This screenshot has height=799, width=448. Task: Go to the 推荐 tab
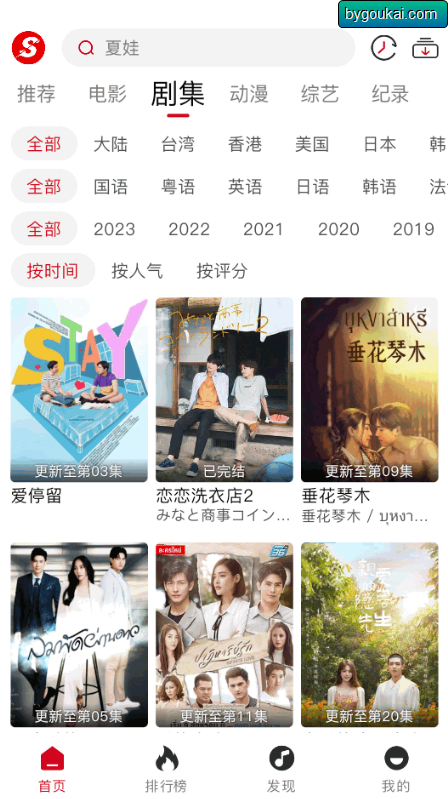(x=36, y=94)
